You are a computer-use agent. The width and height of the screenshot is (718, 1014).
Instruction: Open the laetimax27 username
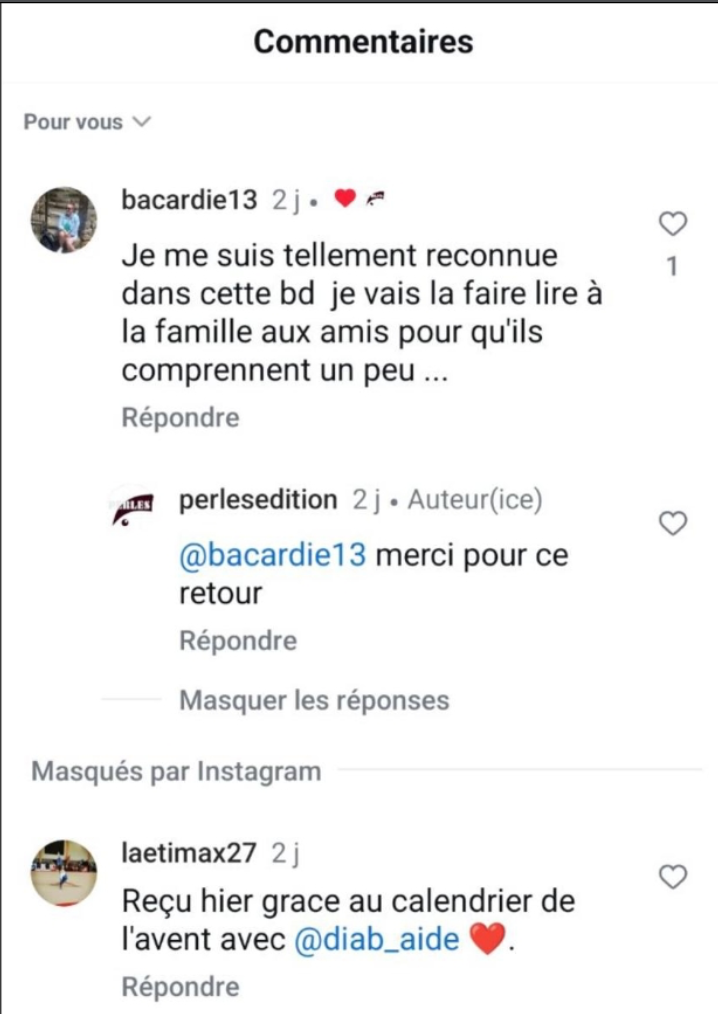click(189, 853)
